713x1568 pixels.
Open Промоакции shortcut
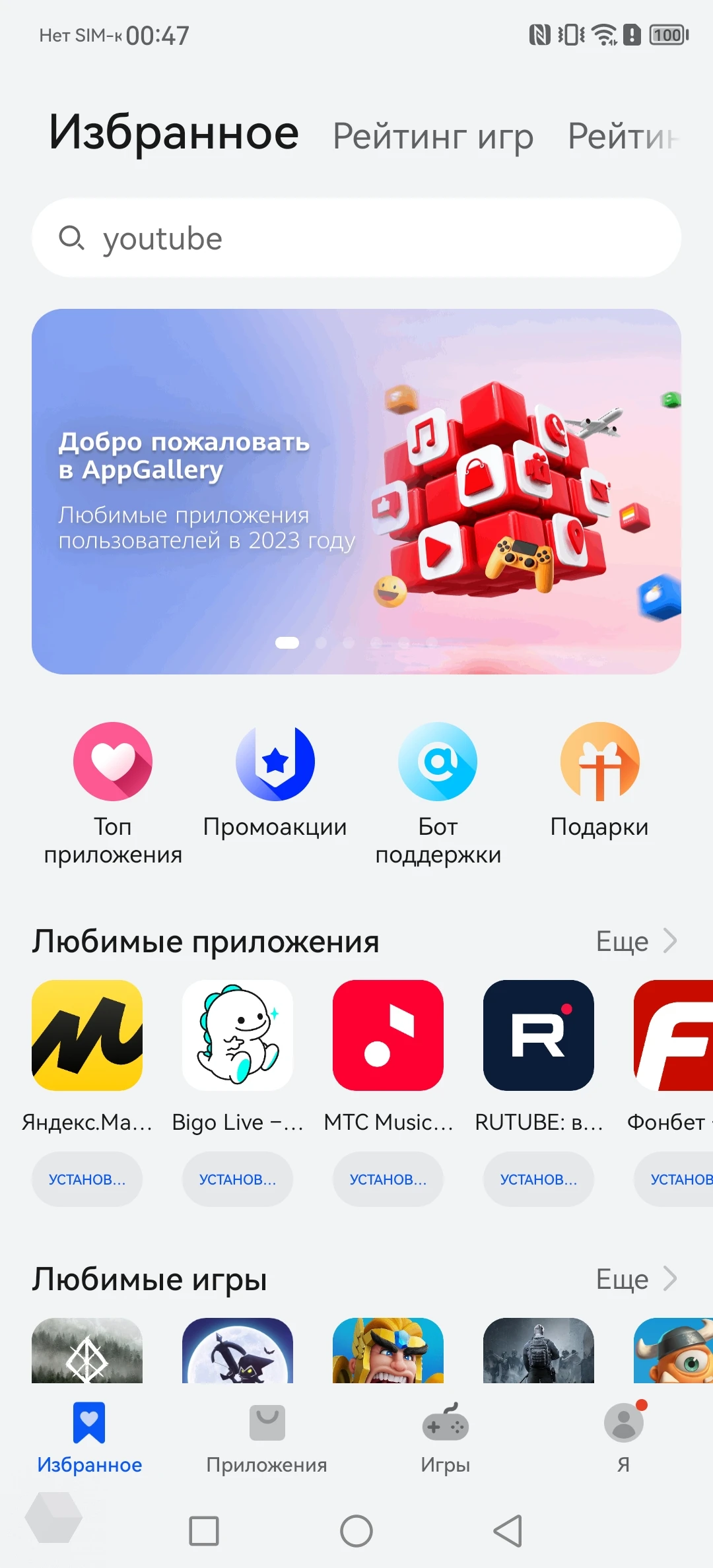(275, 762)
